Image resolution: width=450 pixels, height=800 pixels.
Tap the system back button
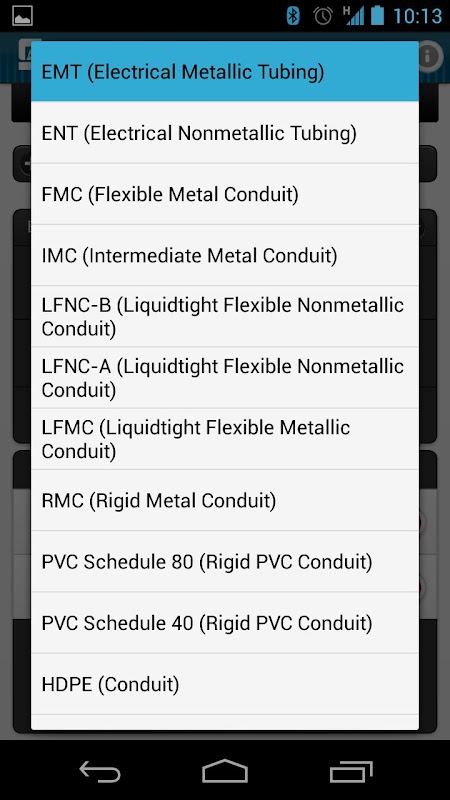click(x=99, y=771)
